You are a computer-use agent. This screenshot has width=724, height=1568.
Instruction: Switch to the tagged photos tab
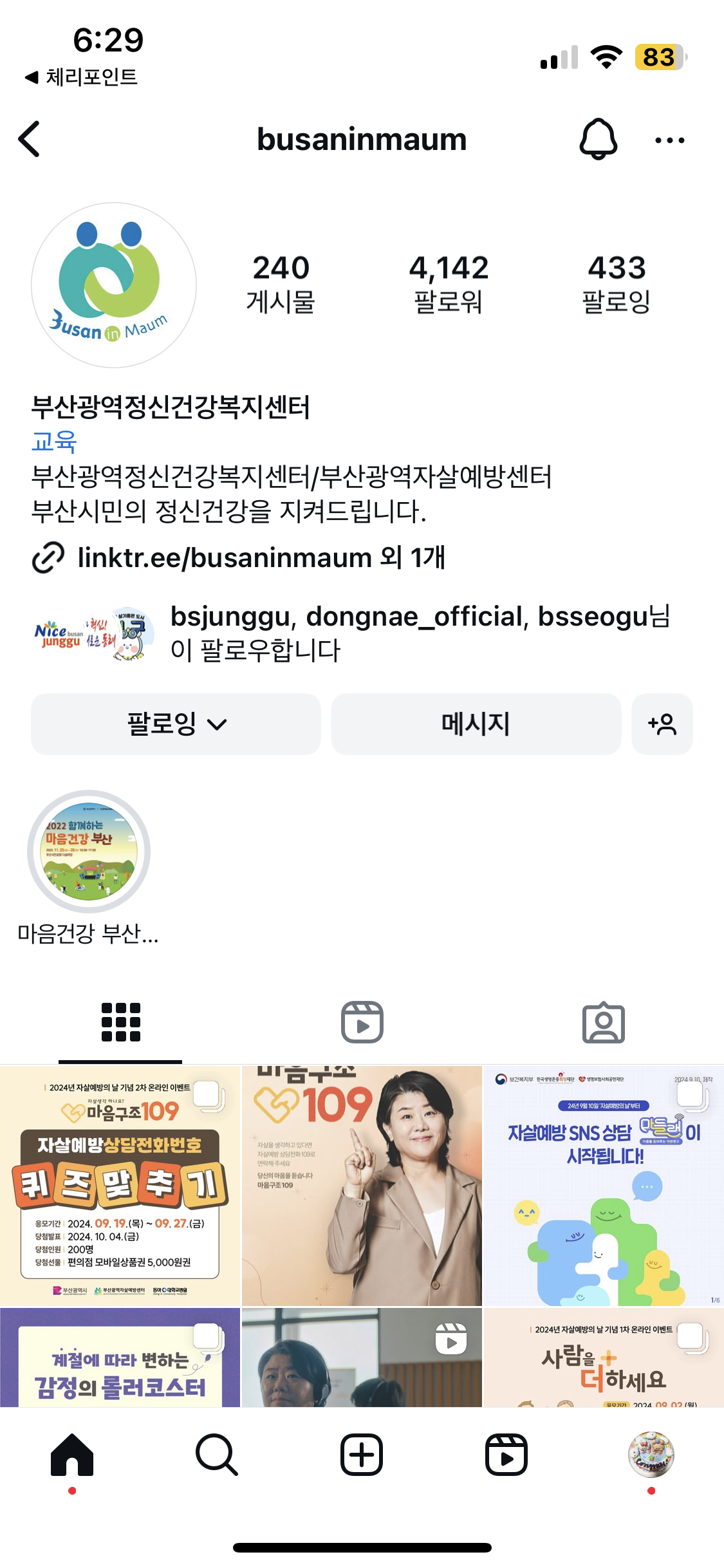click(603, 1022)
